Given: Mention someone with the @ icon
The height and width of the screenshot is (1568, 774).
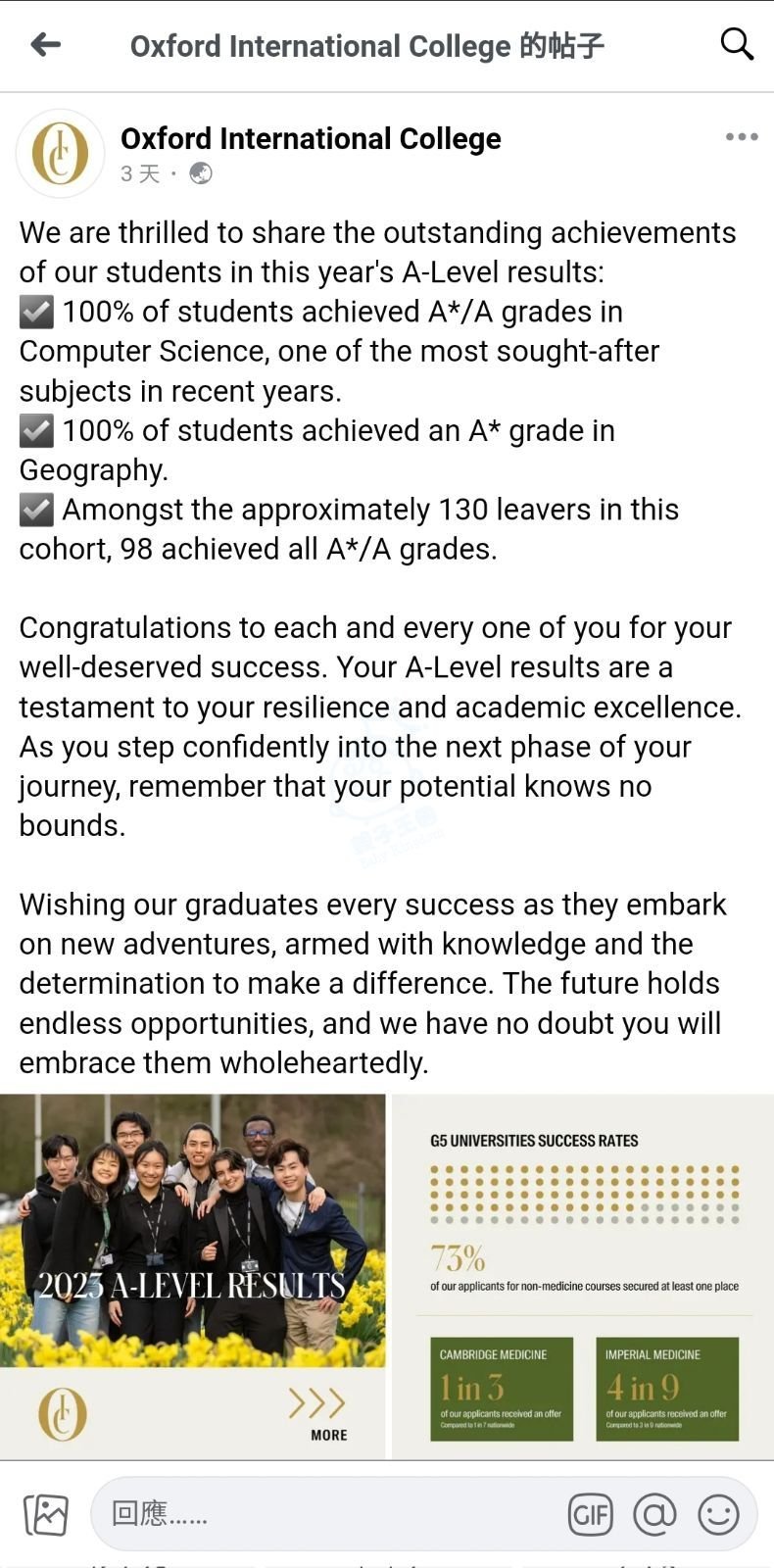Looking at the screenshot, I should point(654,1514).
